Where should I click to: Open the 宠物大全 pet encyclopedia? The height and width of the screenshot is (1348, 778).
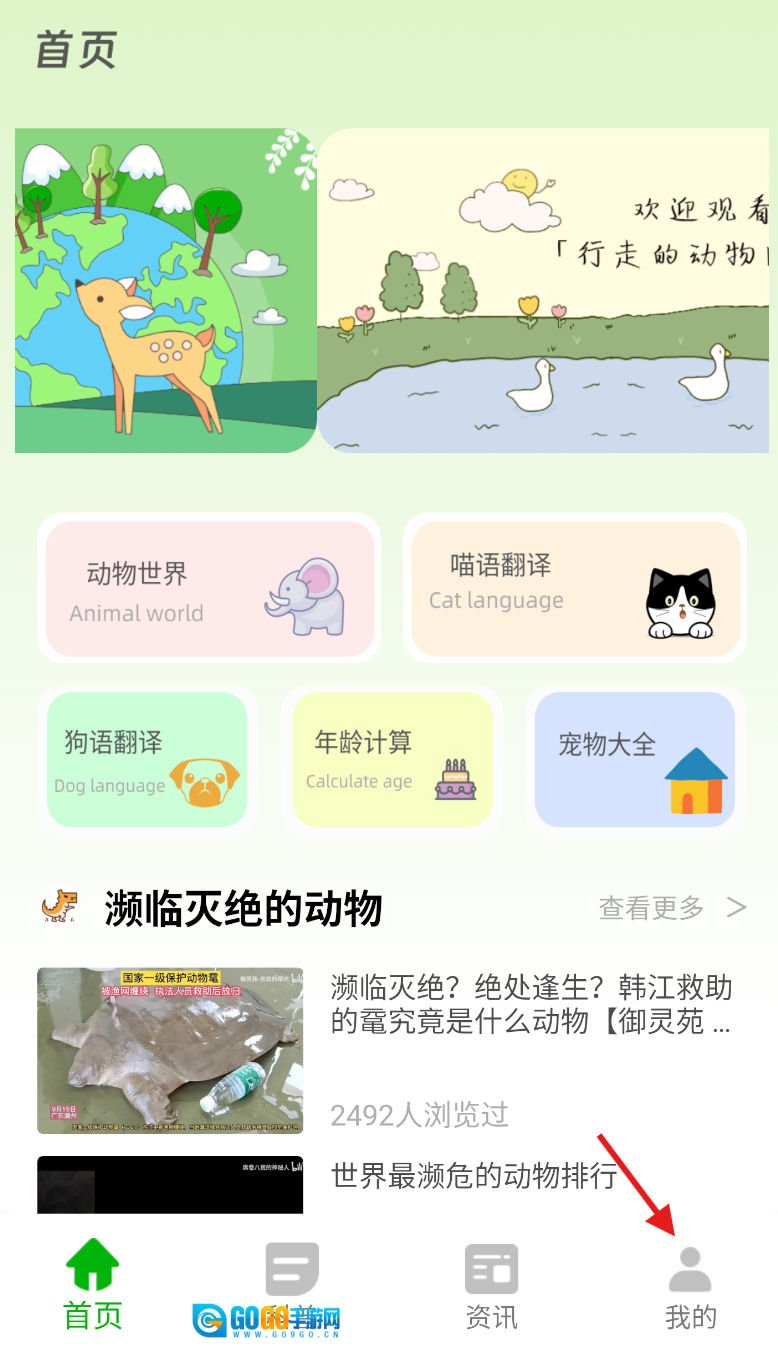635,760
